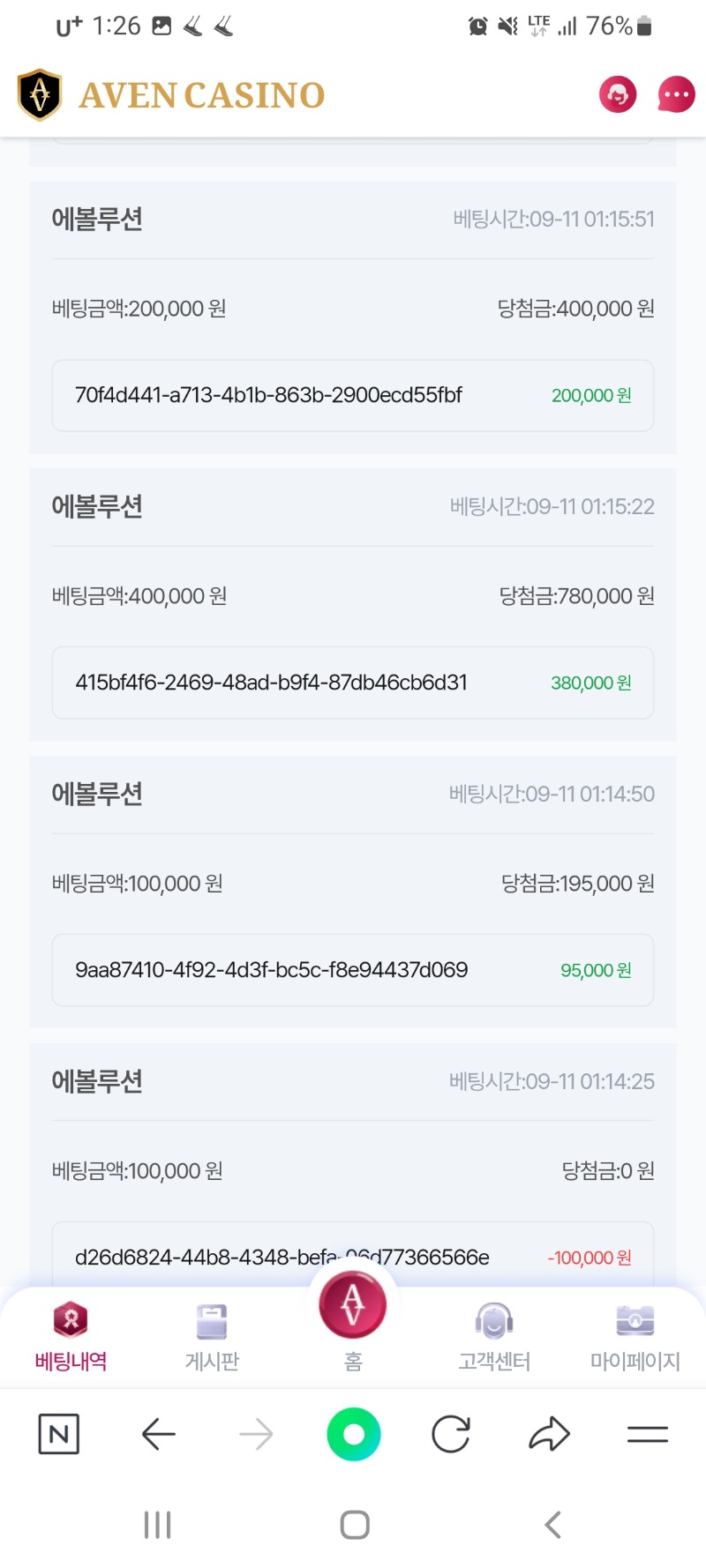Open the 고객센터 tab
This screenshot has width=706, height=1568.
coord(494,1336)
